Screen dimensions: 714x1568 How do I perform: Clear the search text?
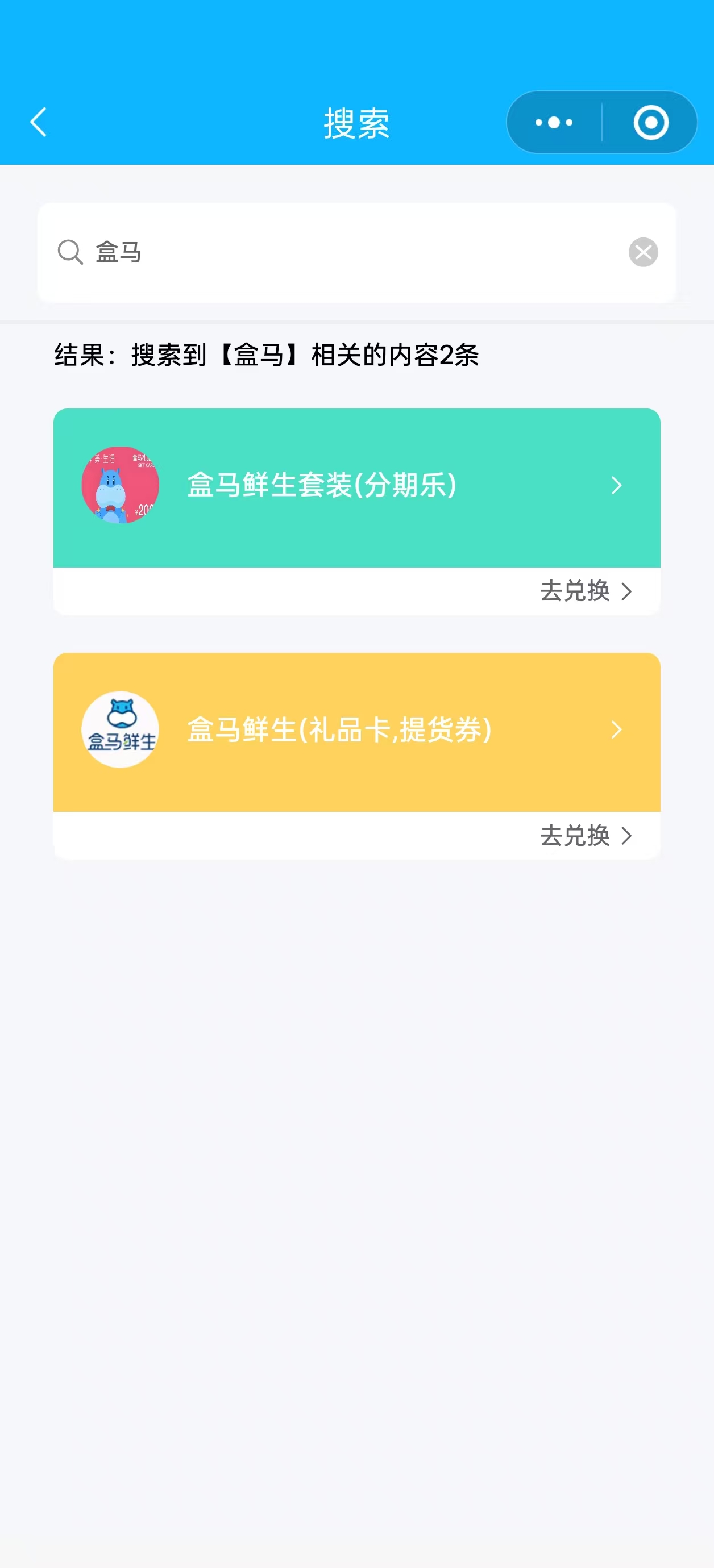pos(643,252)
